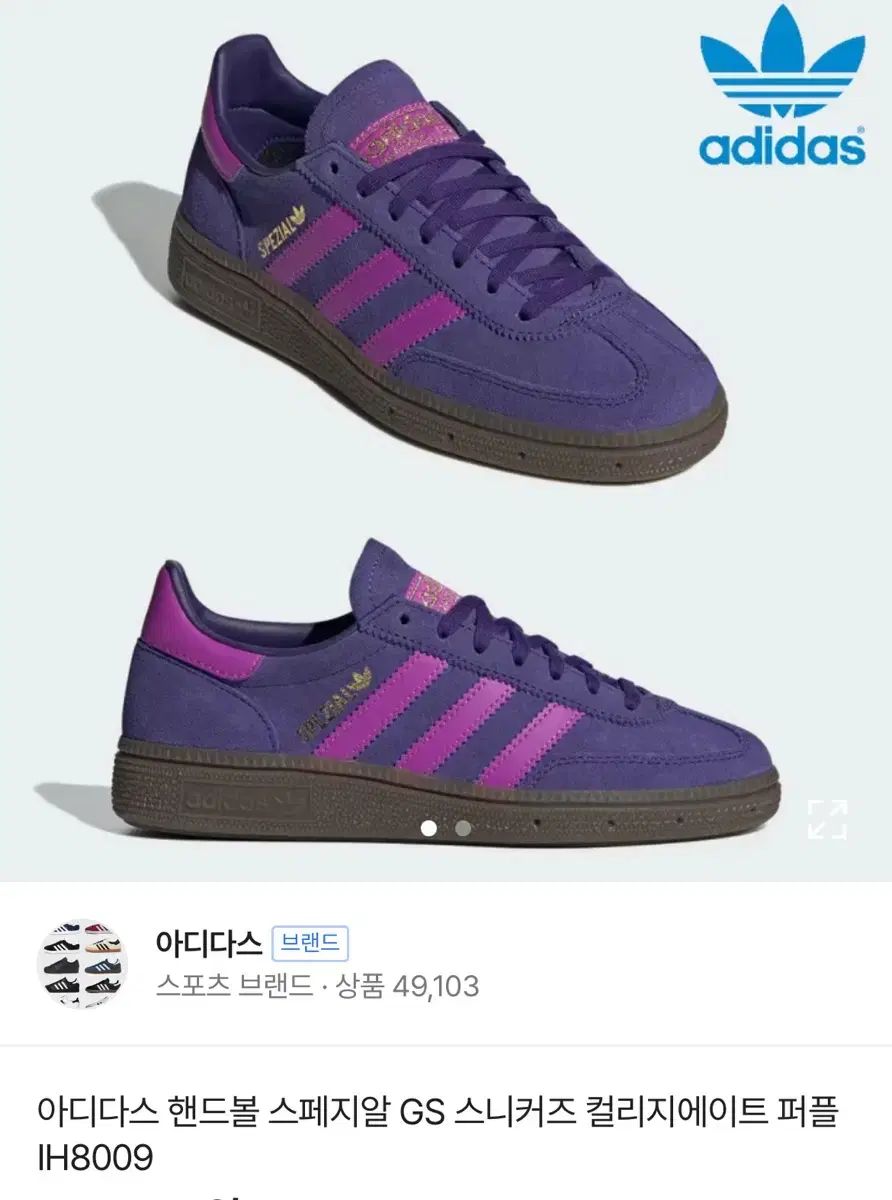This screenshot has width=892, height=1200.
Task: Jump to the second image page dot
Action: click(462, 827)
